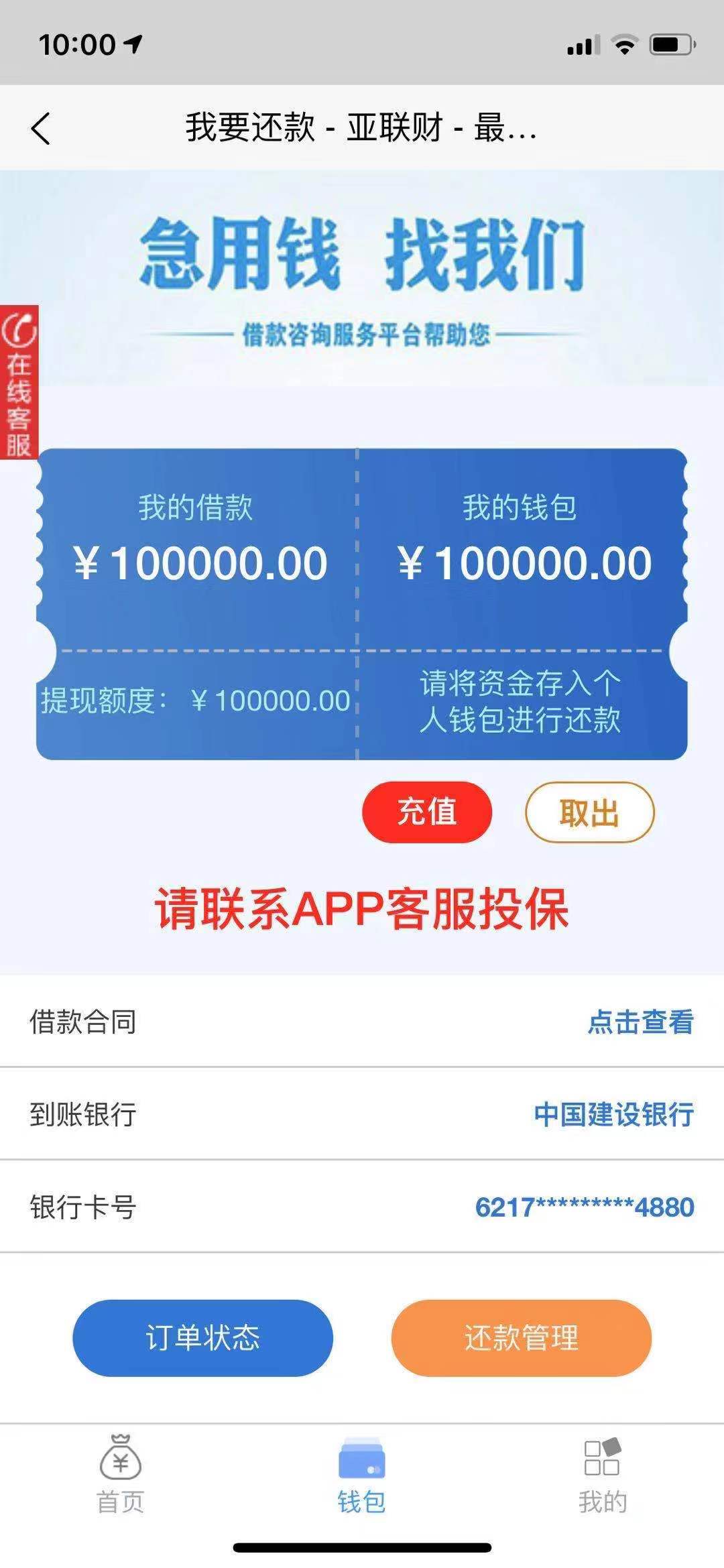Open the 在线客服 side tab
This screenshot has width=724, height=1568.
click(x=19, y=382)
